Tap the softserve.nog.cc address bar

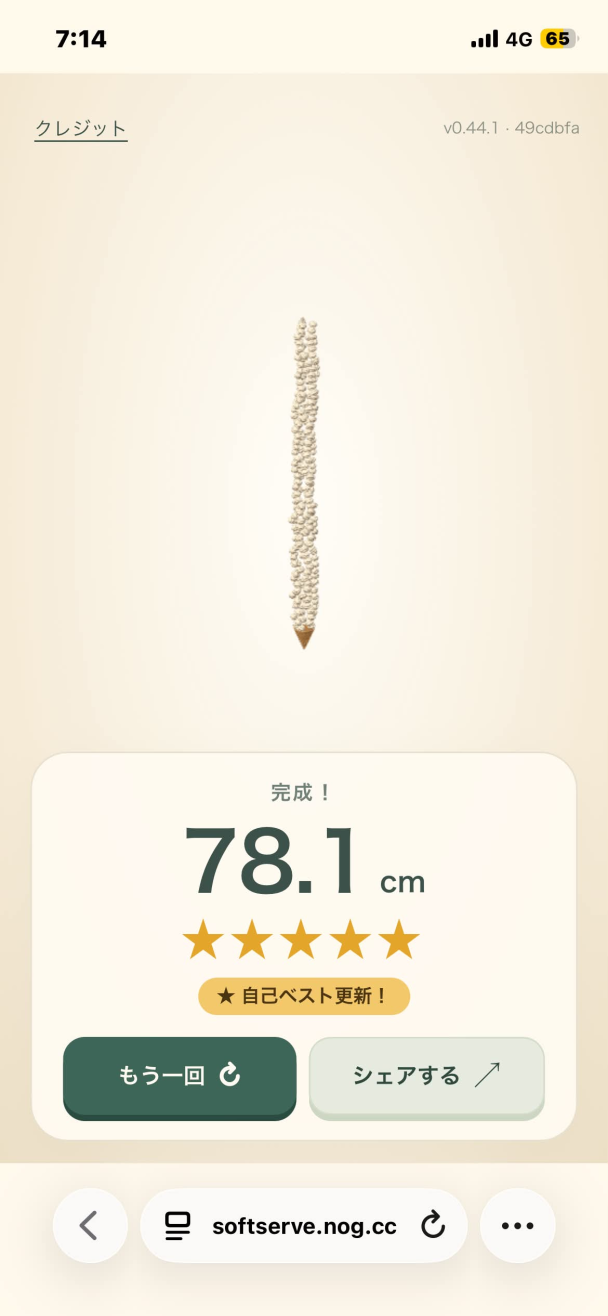tap(304, 1225)
